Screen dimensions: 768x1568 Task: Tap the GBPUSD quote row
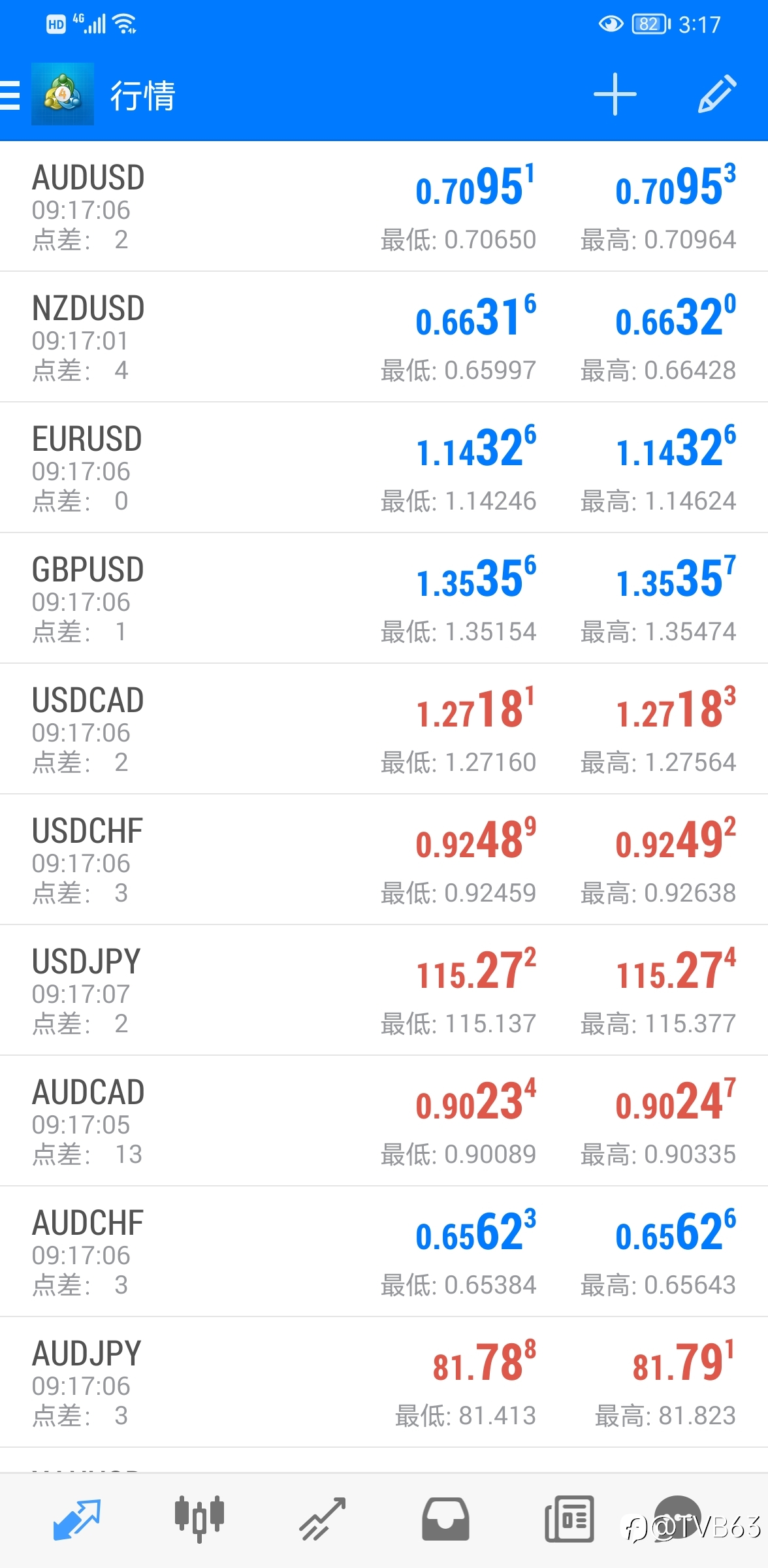tap(384, 598)
